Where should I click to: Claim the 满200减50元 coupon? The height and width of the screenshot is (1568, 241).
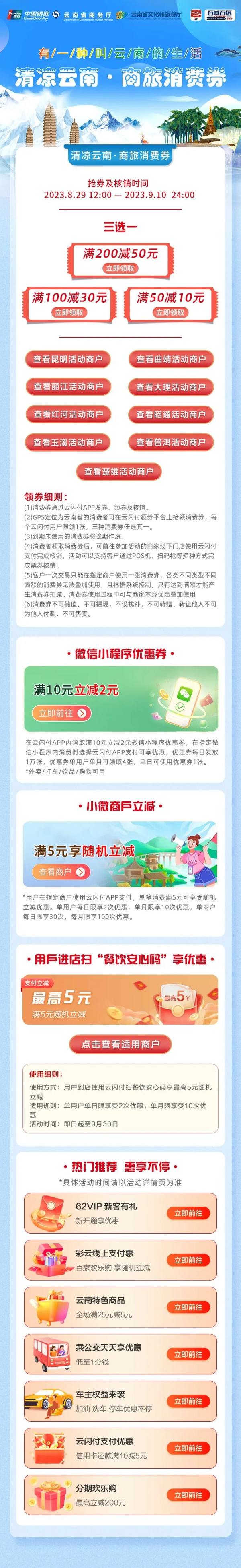click(120, 268)
